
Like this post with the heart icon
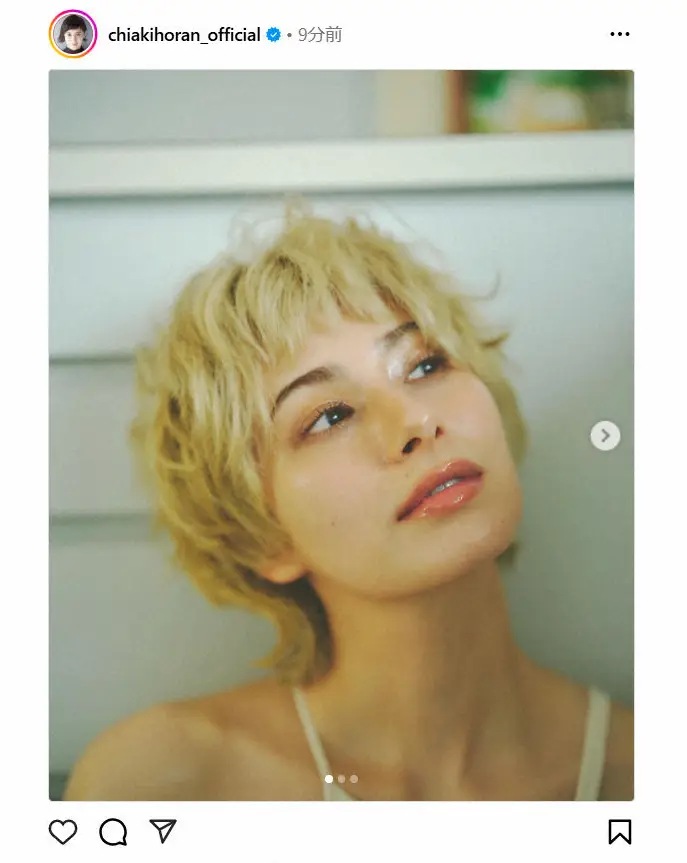tap(63, 831)
